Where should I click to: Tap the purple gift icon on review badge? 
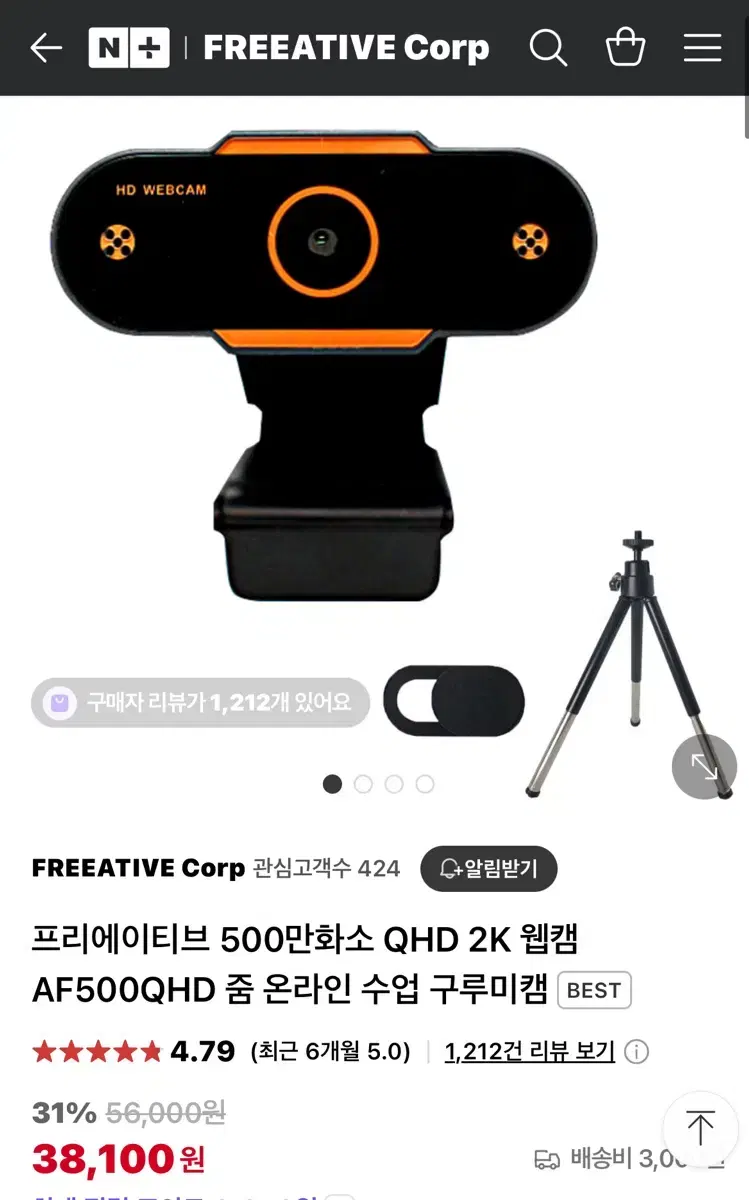[58, 703]
